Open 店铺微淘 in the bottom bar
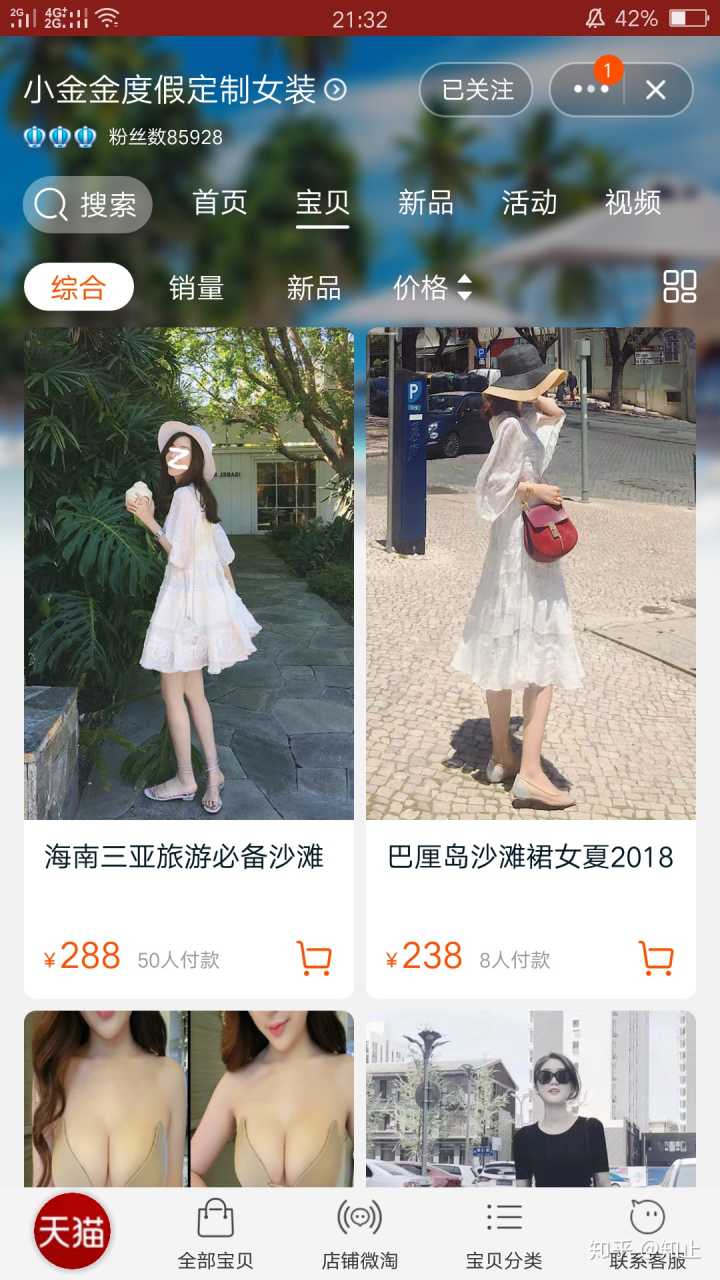This screenshot has height=1280, width=720. pos(360,1233)
